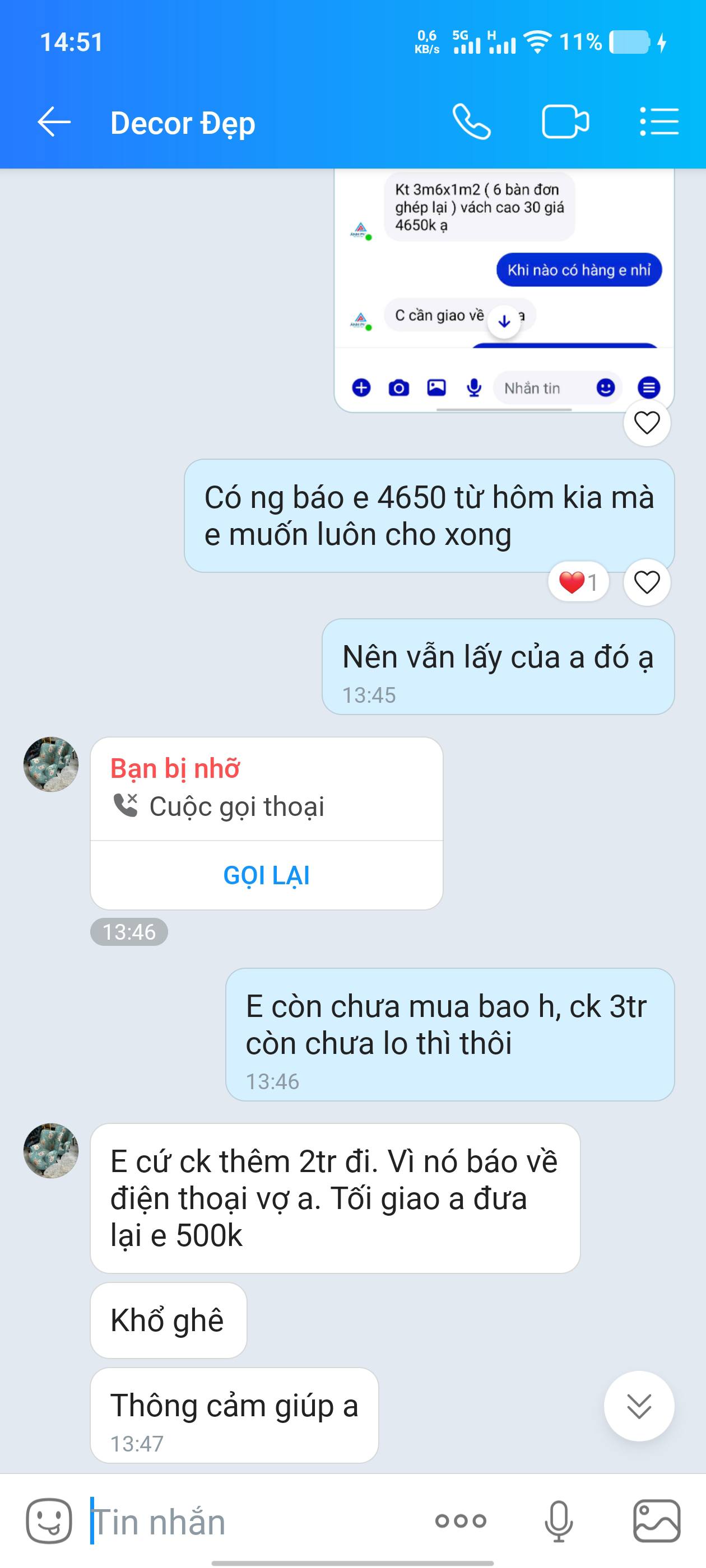Start a voice call with Decor Đẹp
This screenshot has width=706, height=1568.
471,122
